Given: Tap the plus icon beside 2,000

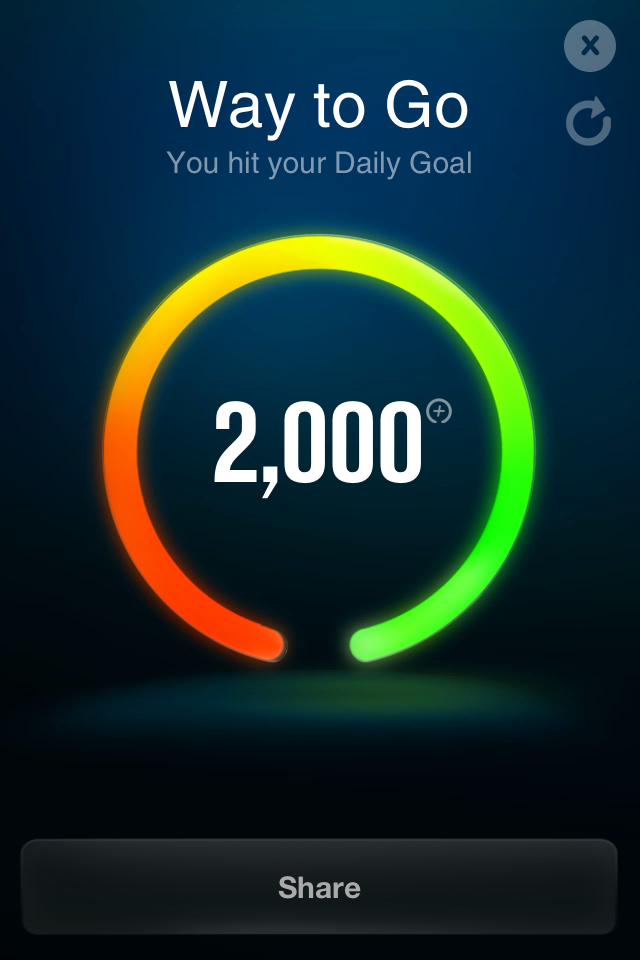Looking at the screenshot, I should (x=439, y=411).
